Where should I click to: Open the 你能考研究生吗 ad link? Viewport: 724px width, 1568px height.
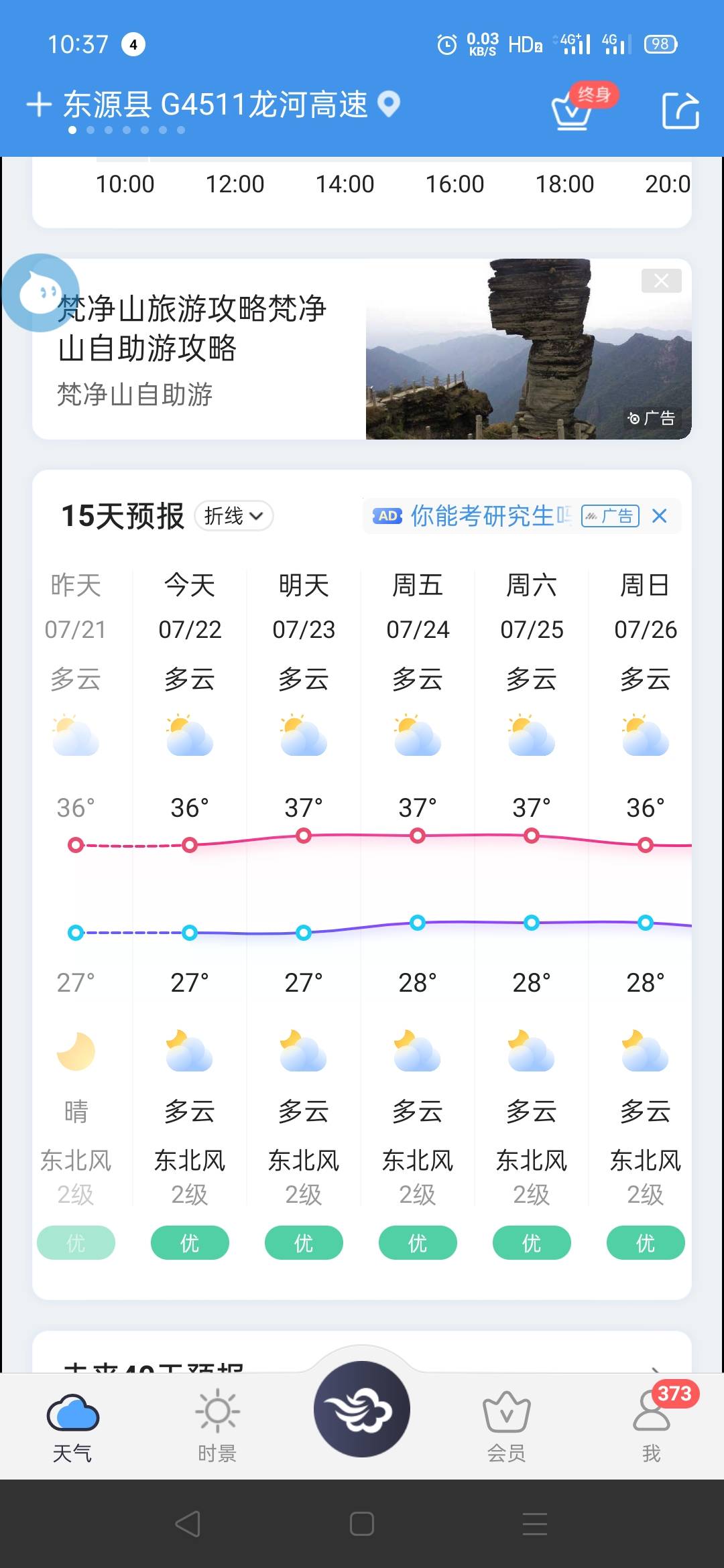pos(490,516)
